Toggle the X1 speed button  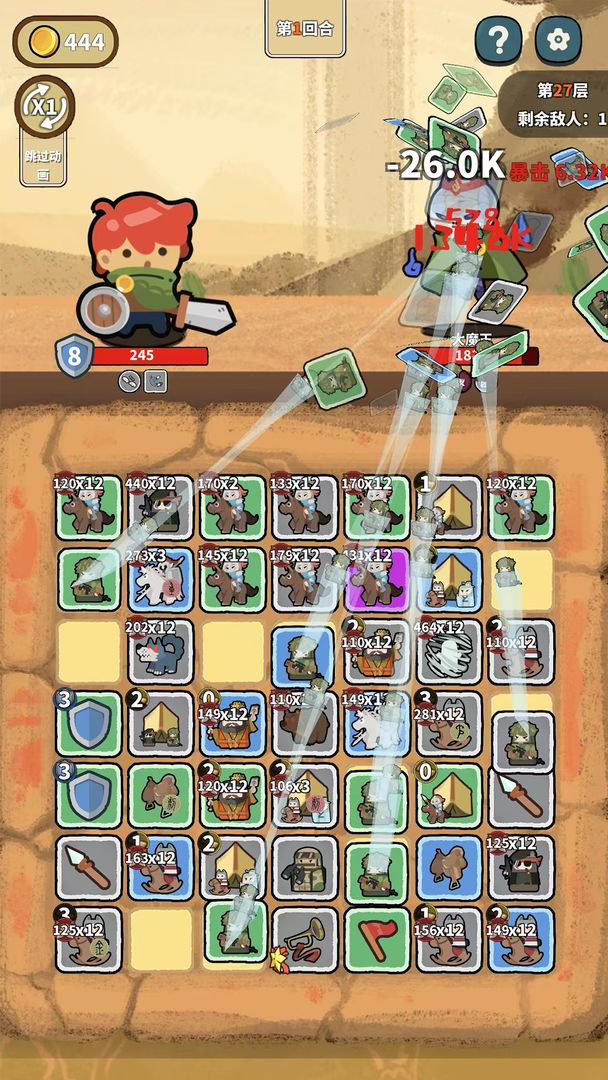45,106
